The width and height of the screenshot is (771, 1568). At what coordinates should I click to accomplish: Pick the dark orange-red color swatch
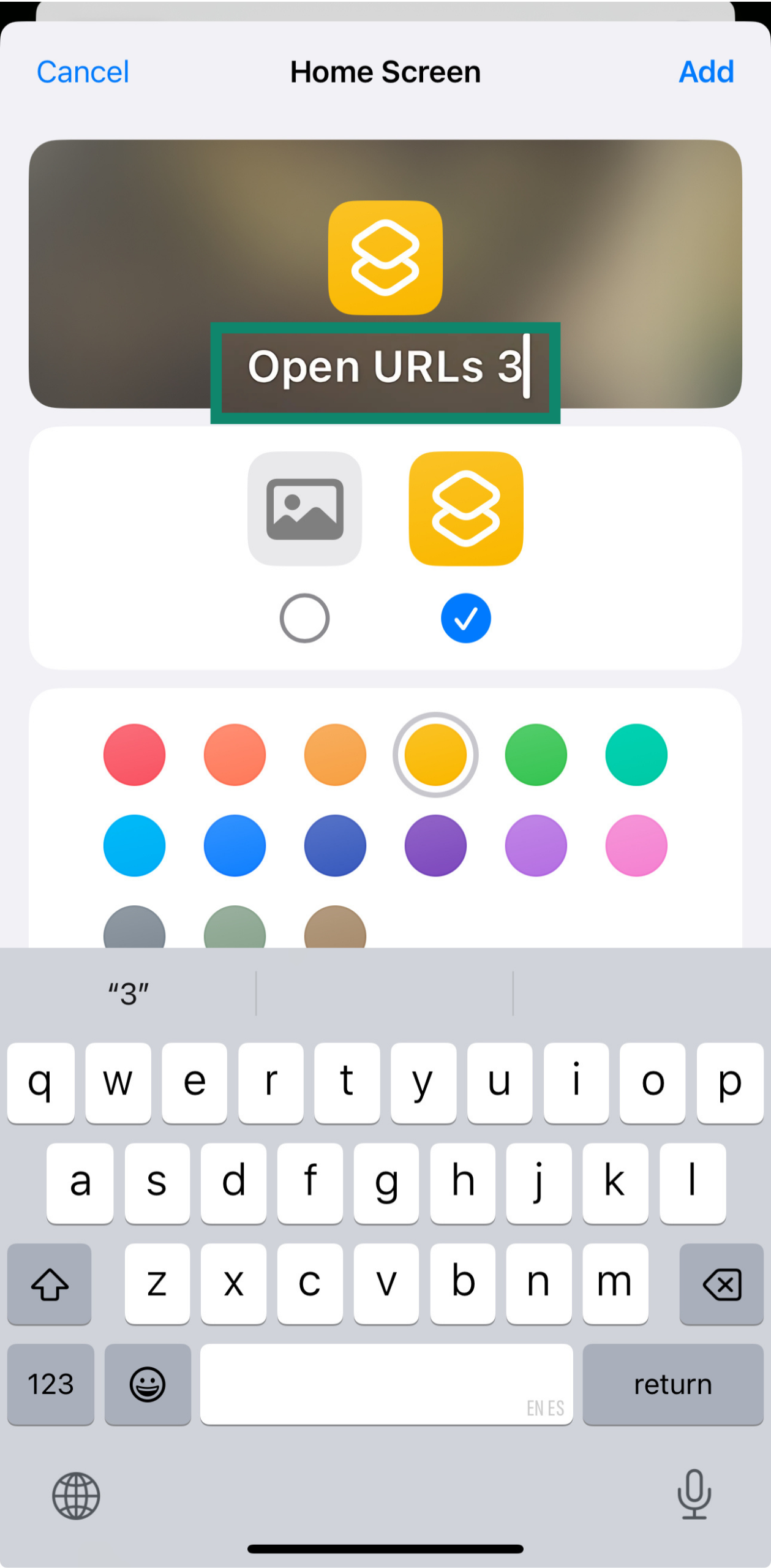235,755
